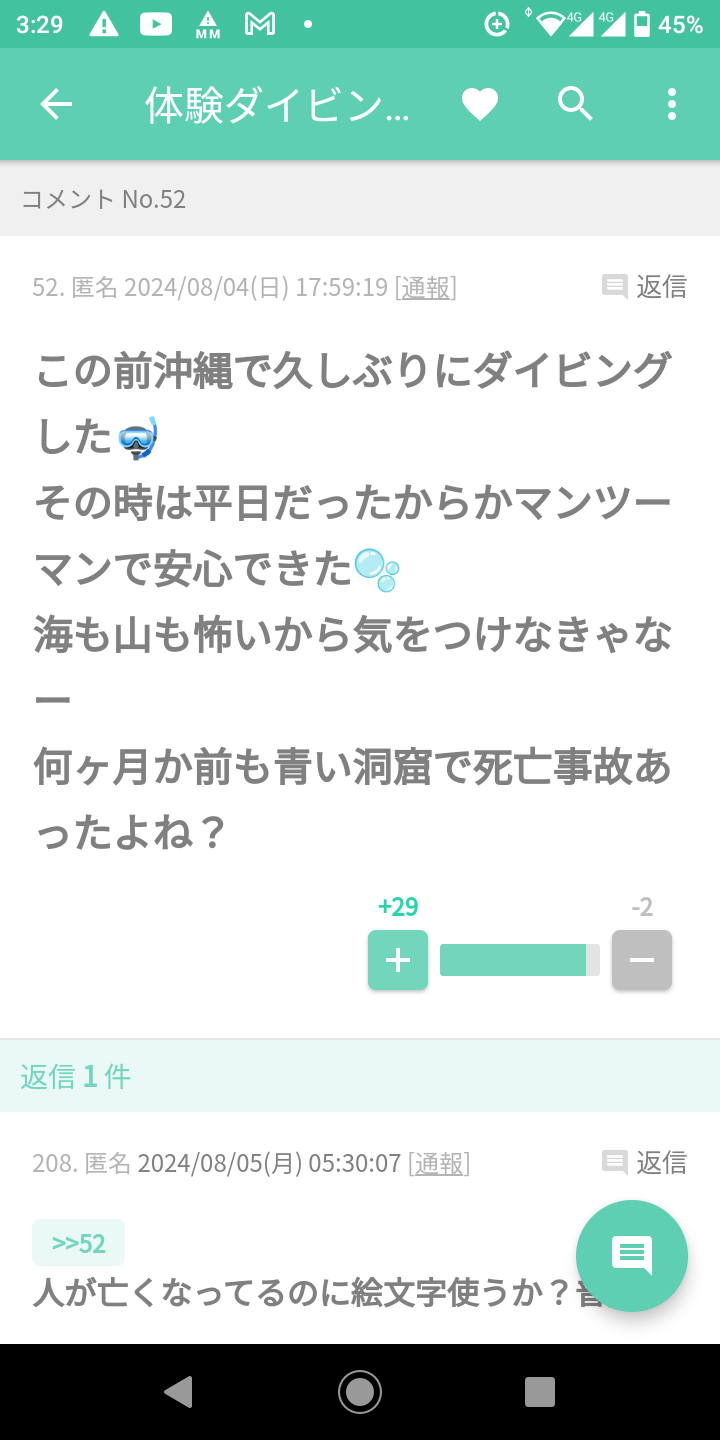This screenshot has height=1440, width=720.
Task: Upvote comment 52 with the plus button
Action: coord(398,960)
